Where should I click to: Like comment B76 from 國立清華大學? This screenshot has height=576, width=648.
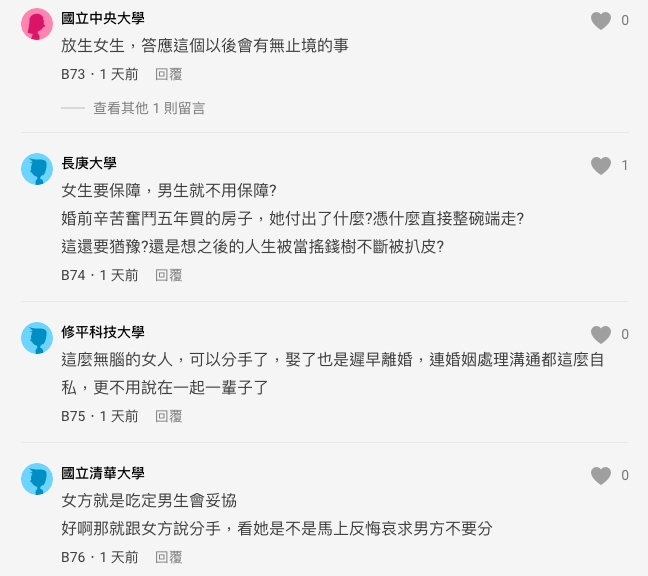600,476
